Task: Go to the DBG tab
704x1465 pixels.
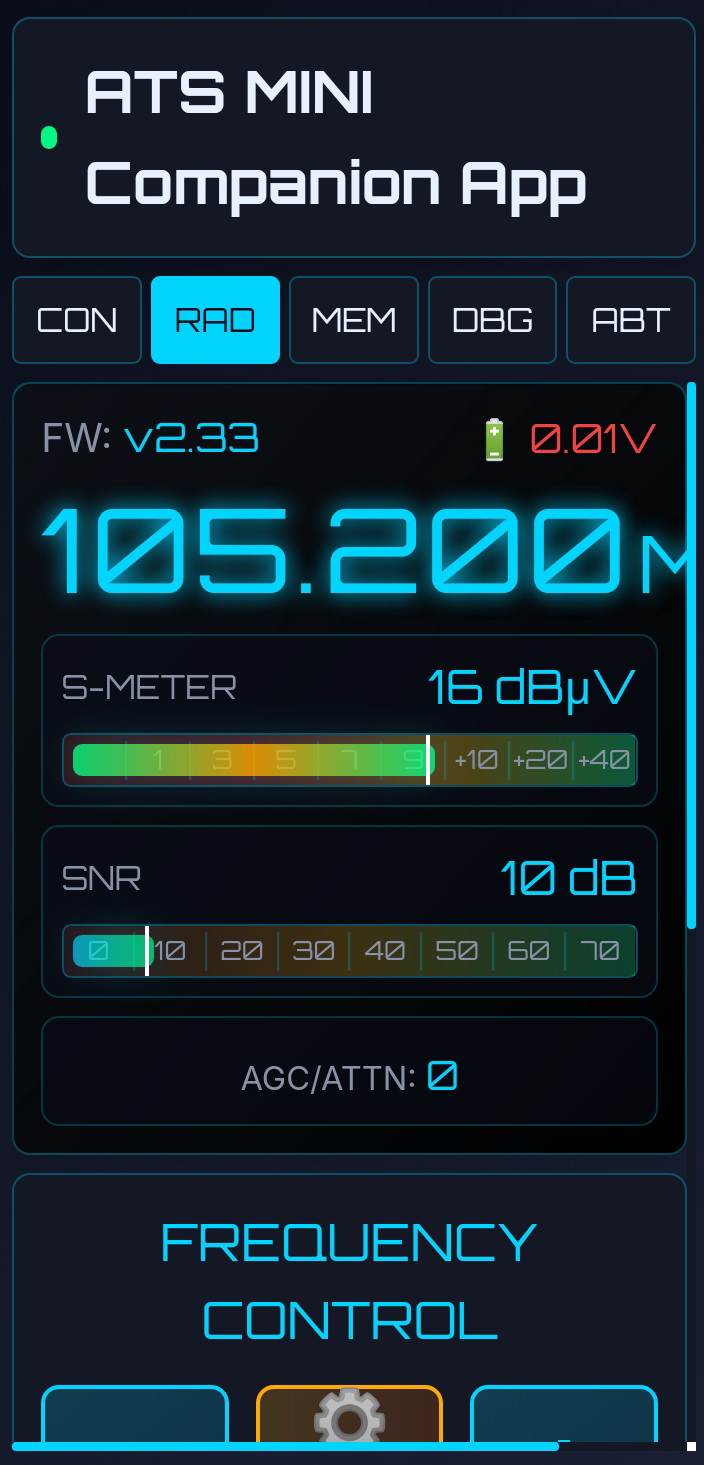Action: tap(492, 320)
